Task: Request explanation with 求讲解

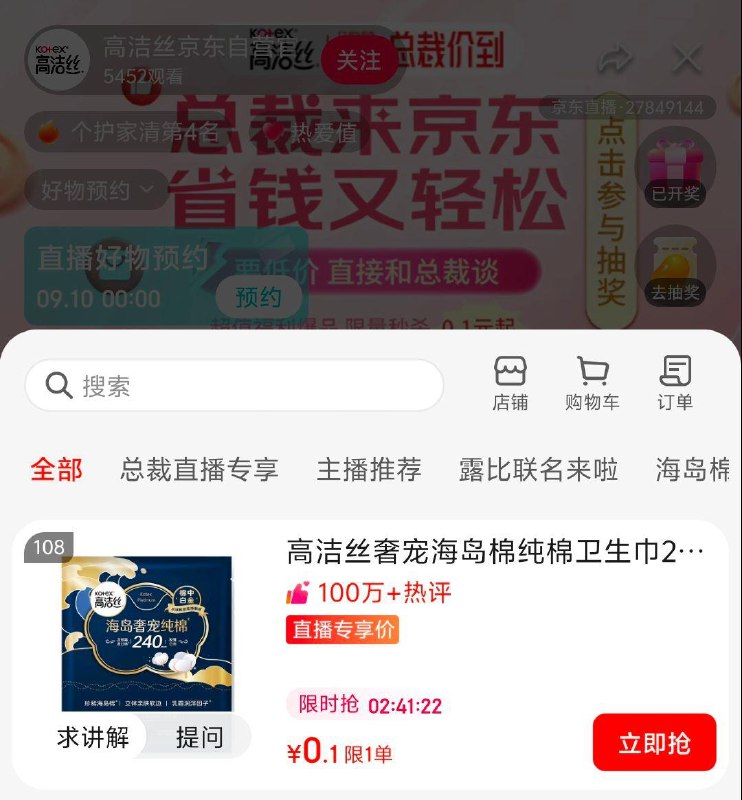Action: click(93, 738)
